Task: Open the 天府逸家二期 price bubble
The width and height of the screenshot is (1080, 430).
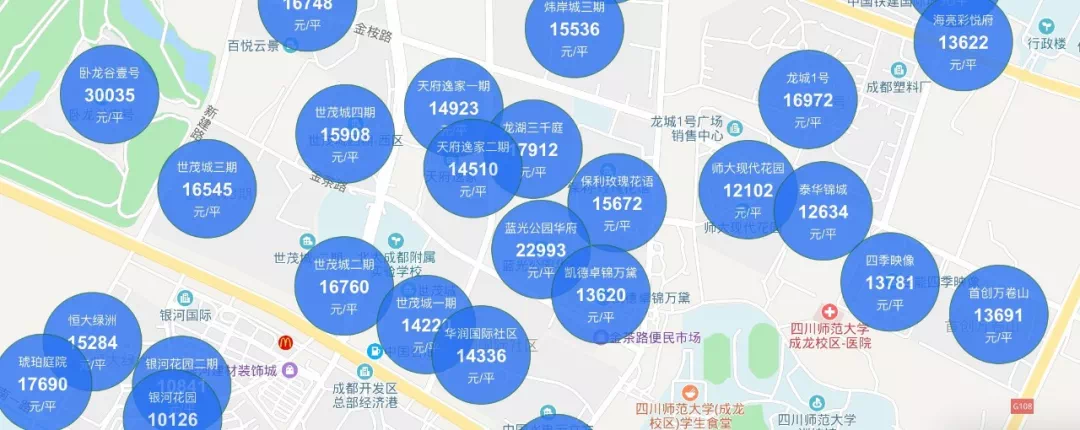Action: pyautogui.click(x=472, y=168)
